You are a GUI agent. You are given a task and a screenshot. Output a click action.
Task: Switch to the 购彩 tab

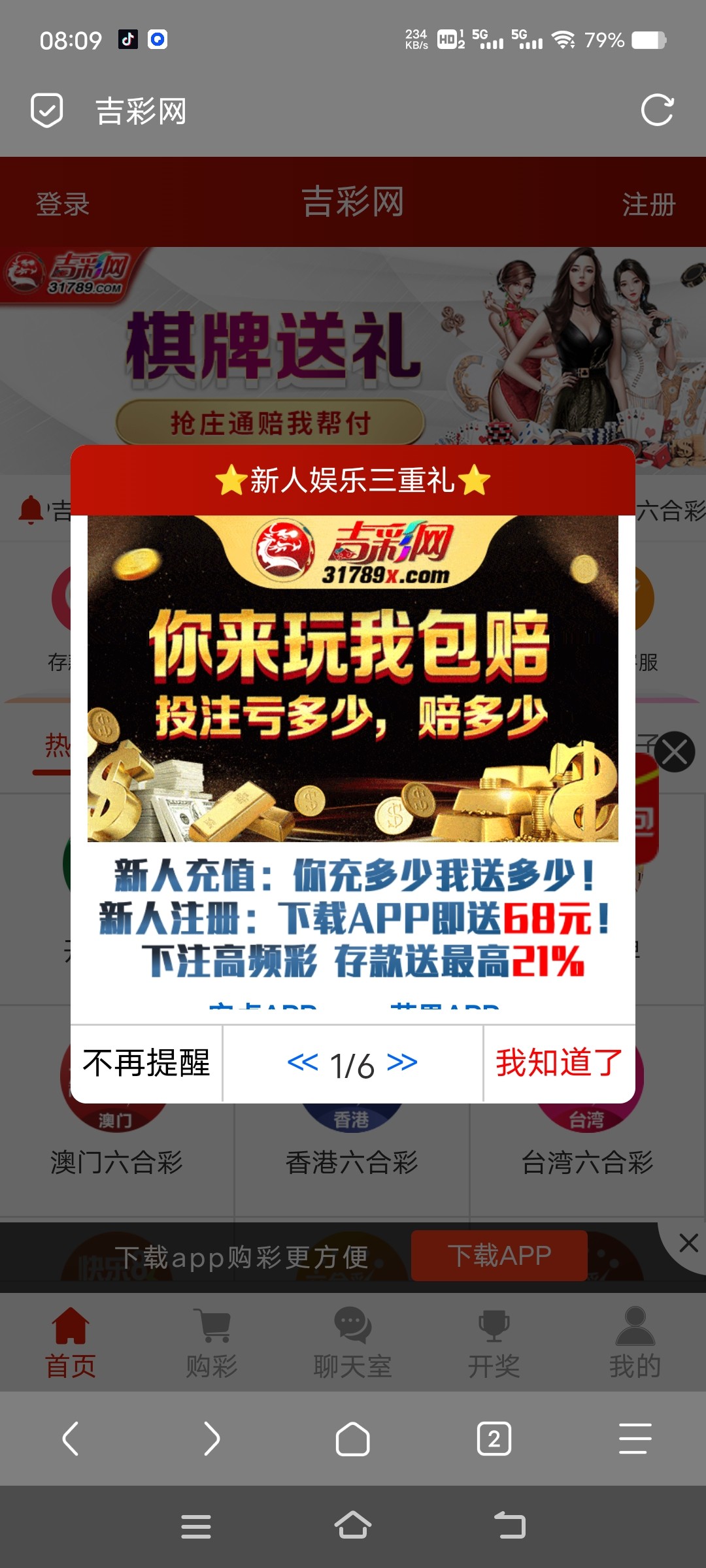pyautogui.click(x=212, y=1343)
